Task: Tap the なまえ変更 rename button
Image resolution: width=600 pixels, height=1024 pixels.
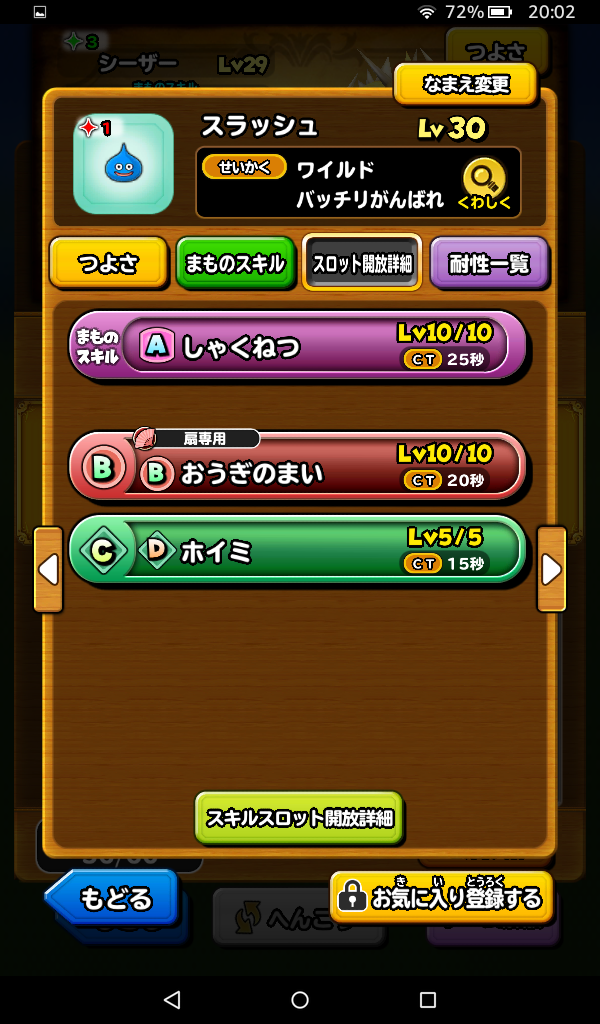Action: point(466,85)
